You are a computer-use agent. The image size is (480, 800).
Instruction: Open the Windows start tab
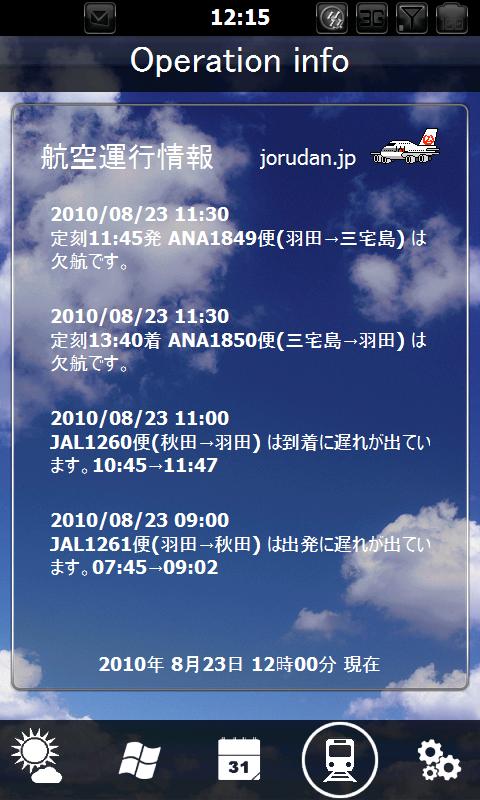pyautogui.click(x=140, y=760)
